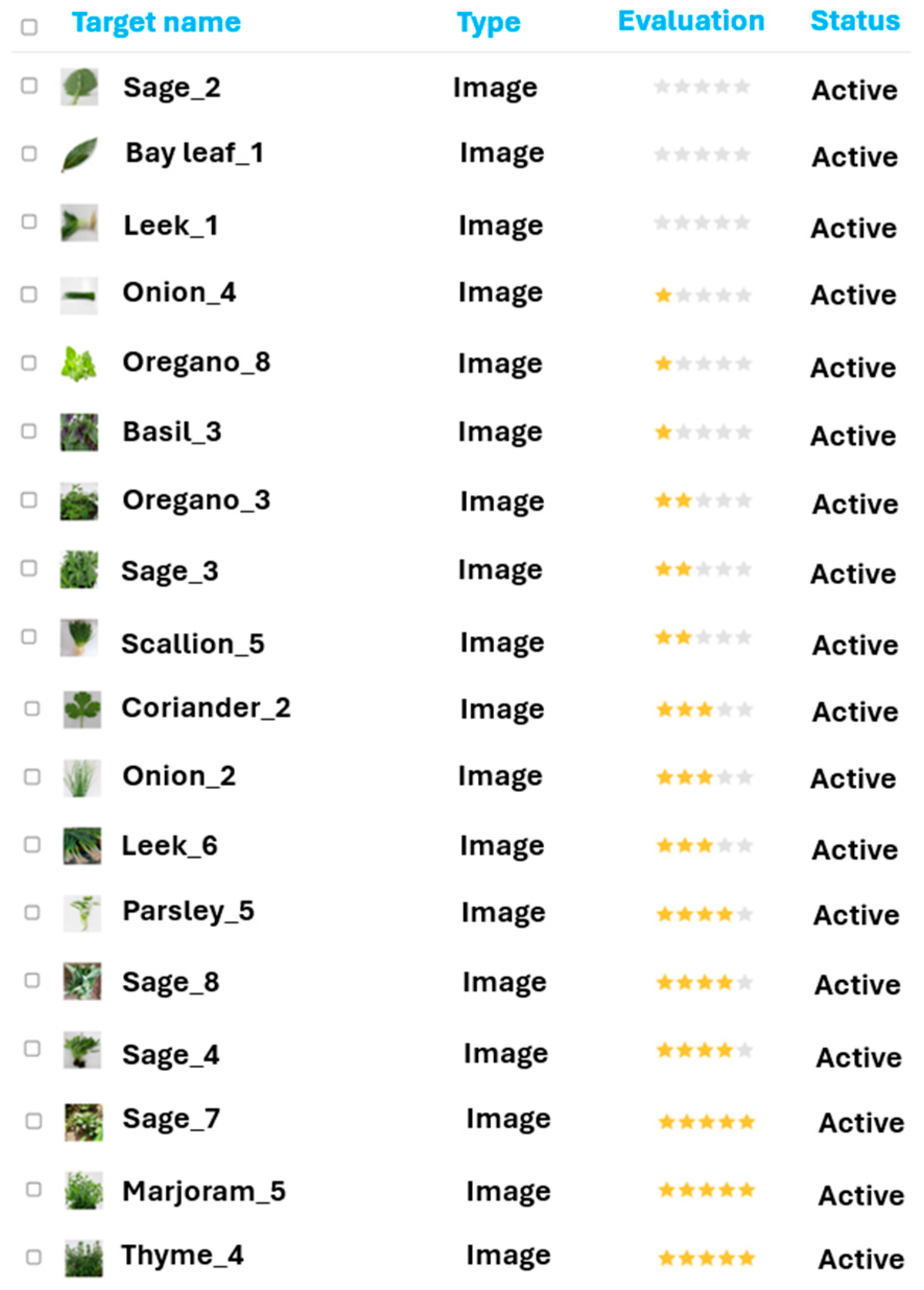Open the Sage_8 thumbnail image
This screenshot has height=1290, width=924.
click(x=82, y=981)
